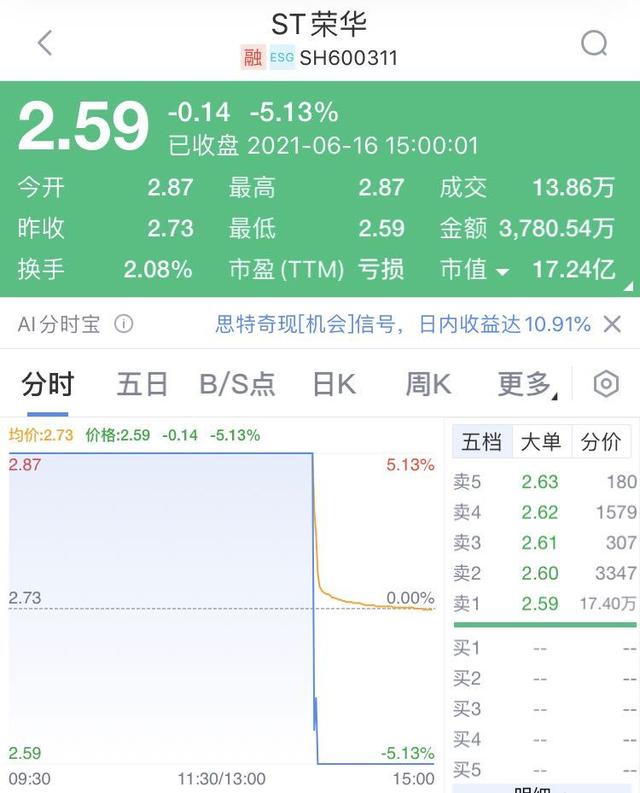
Task: Open the search icon in the header
Action: [x=594, y=43]
